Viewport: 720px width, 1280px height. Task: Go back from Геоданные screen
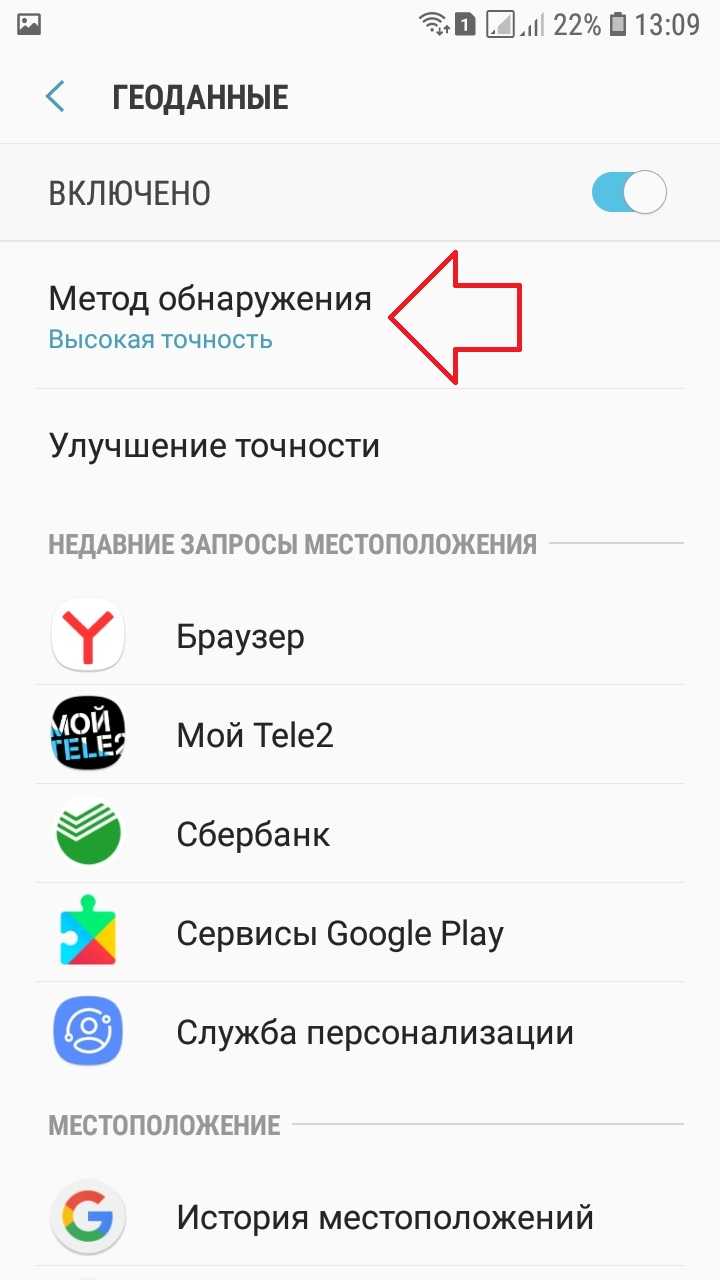point(55,97)
